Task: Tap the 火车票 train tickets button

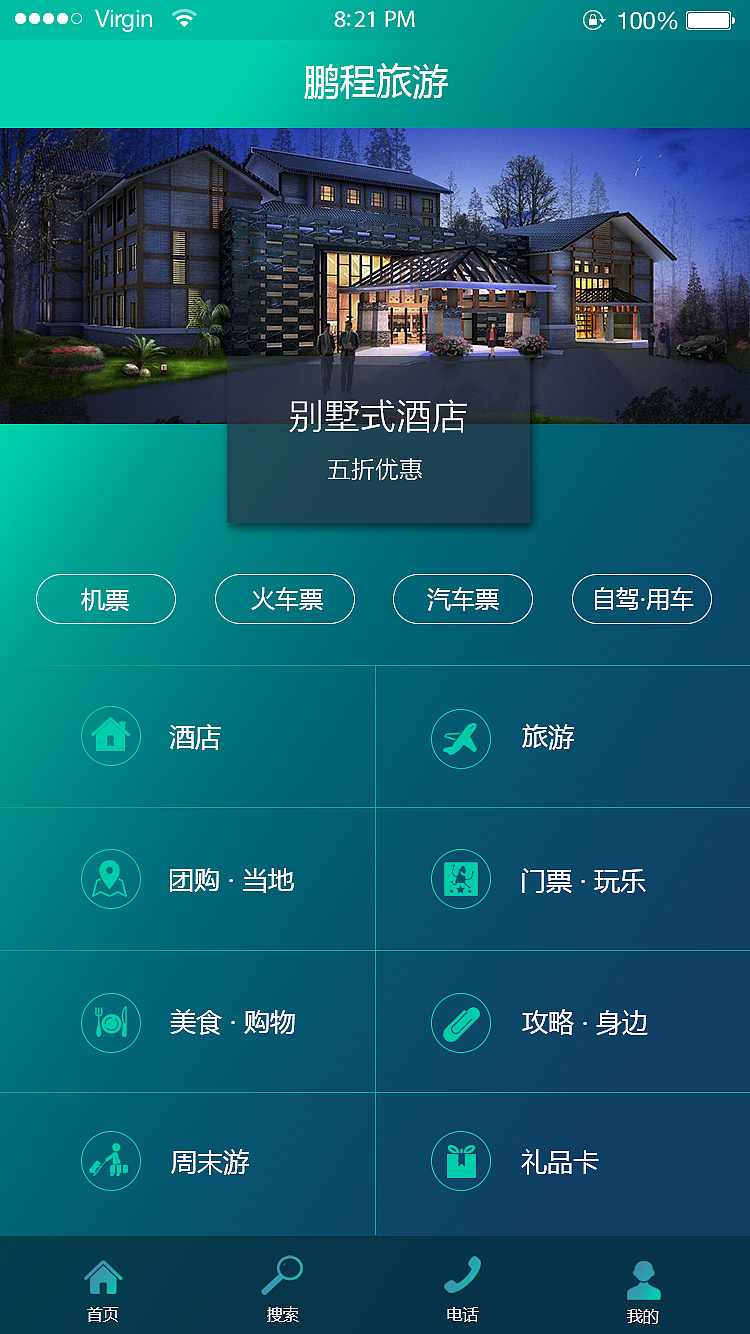Action: click(284, 599)
